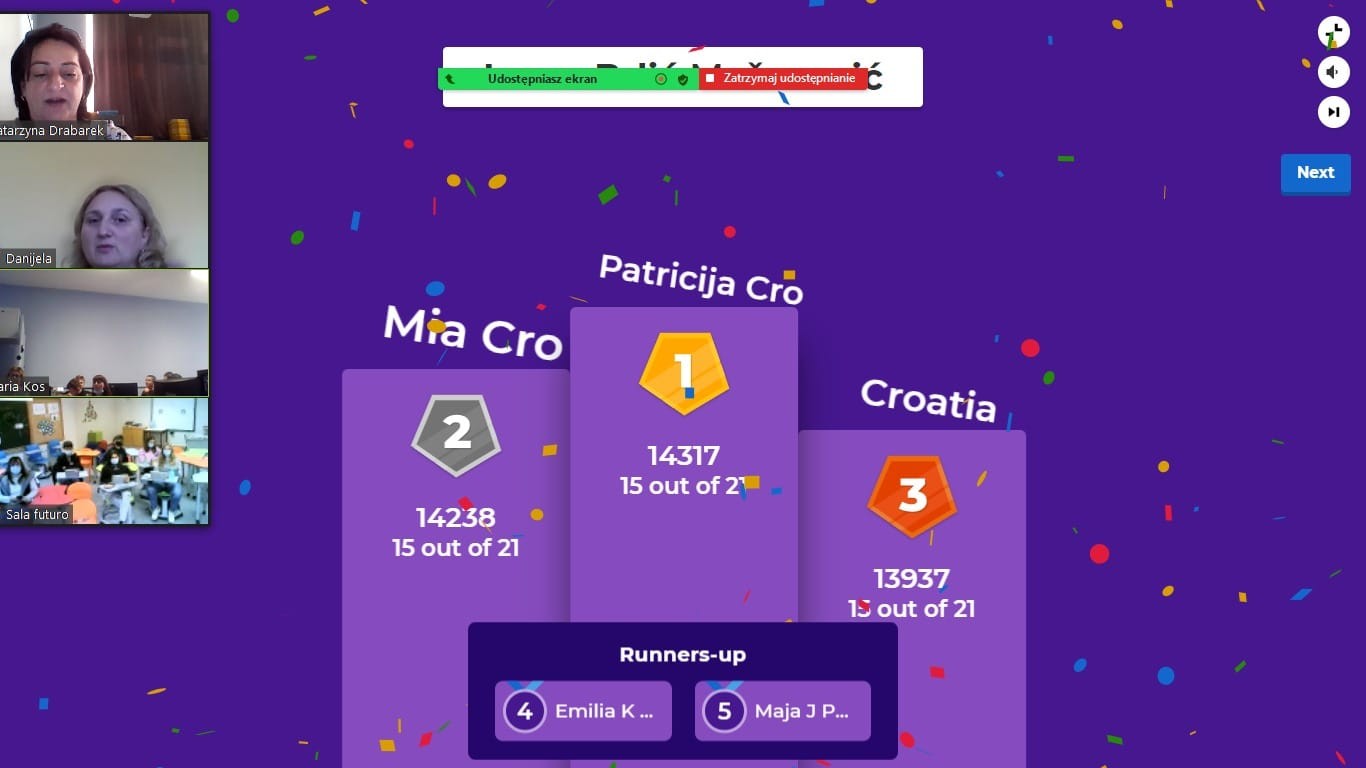Skip forward with the skip icon
Image resolution: width=1366 pixels, height=768 pixels.
tap(1333, 112)
